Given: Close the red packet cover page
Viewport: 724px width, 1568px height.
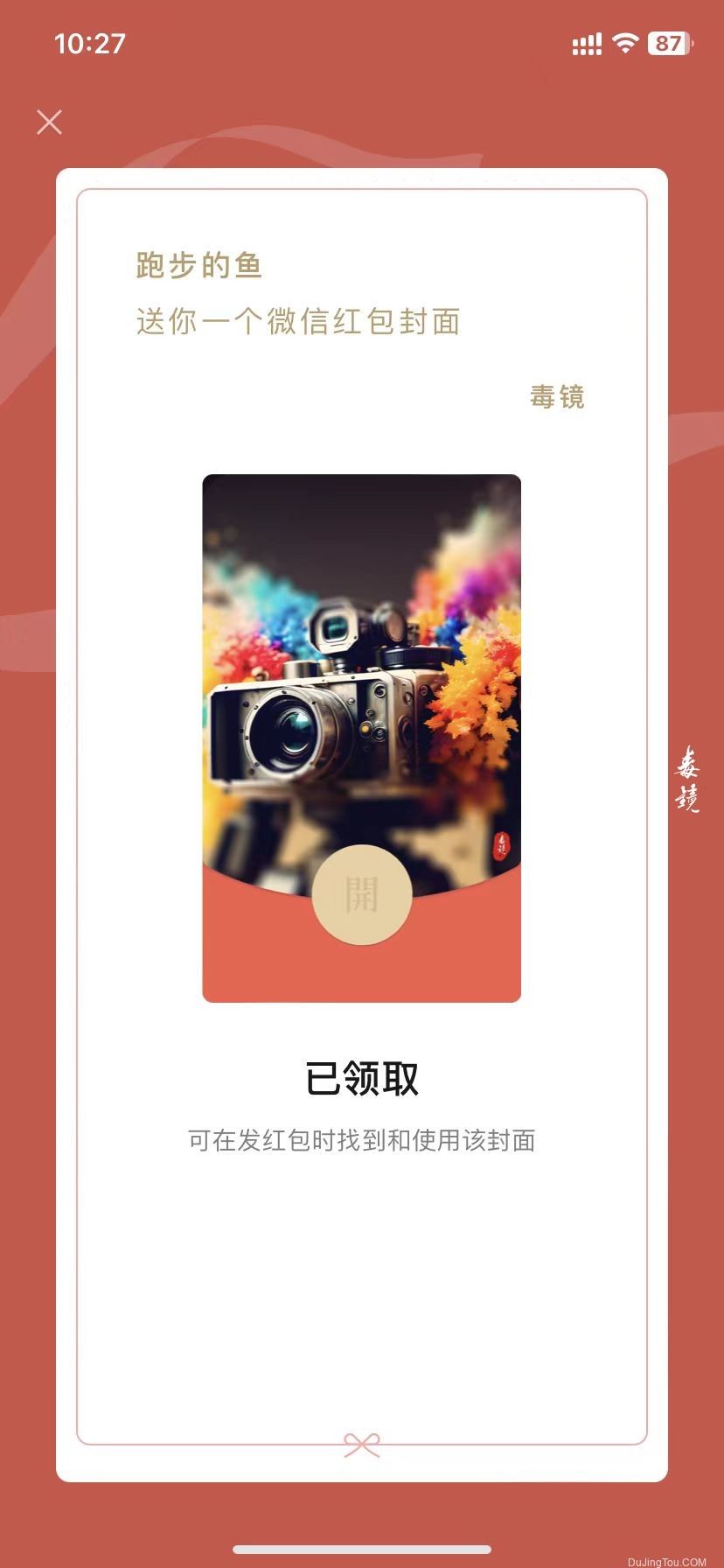Looking at the screenshot, I should [x=50, y=122].
